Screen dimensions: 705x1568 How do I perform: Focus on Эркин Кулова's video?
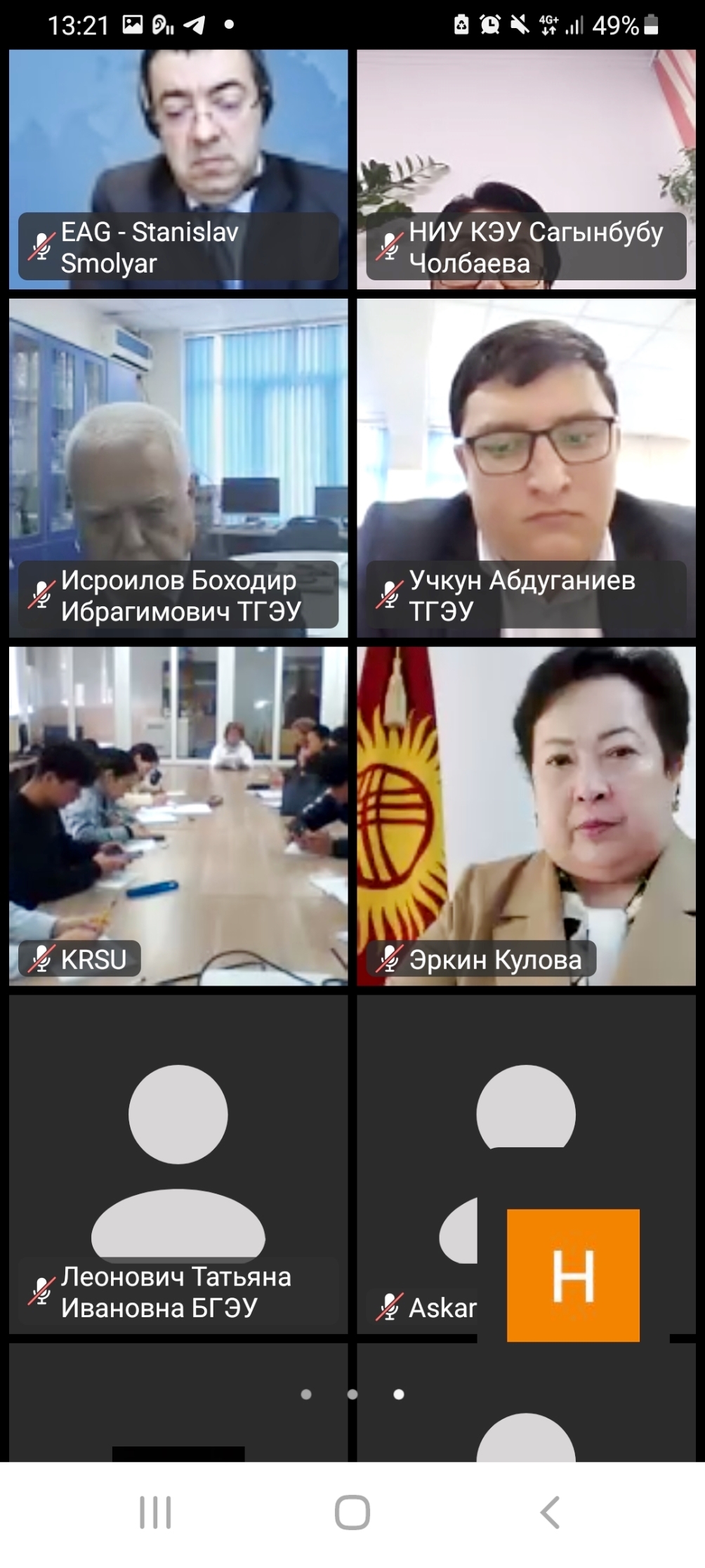[526, 815]
